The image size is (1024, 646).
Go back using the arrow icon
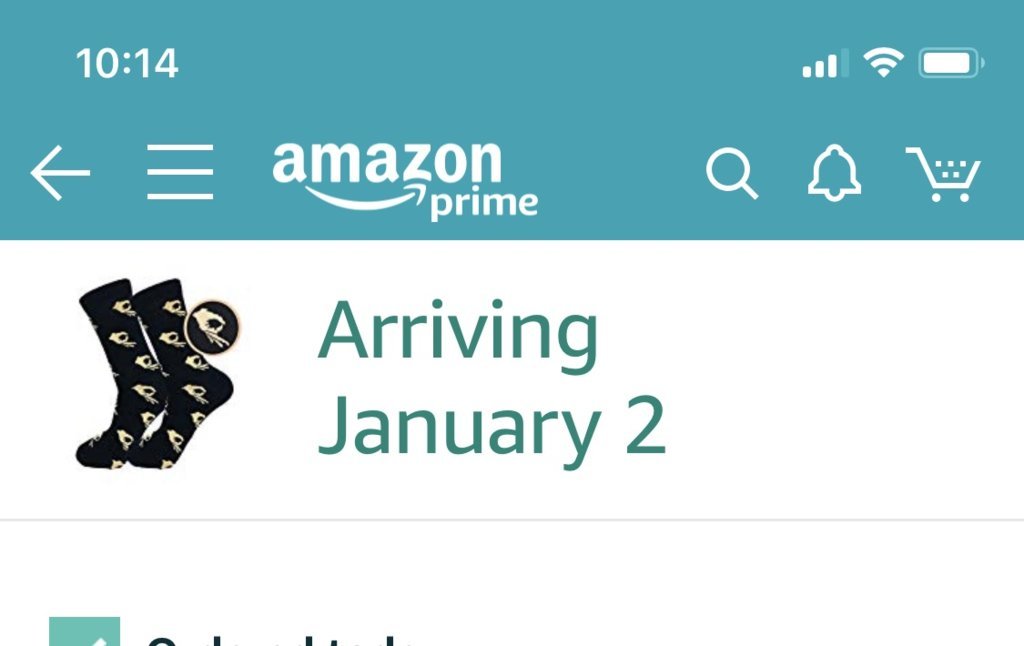point(60,173)
